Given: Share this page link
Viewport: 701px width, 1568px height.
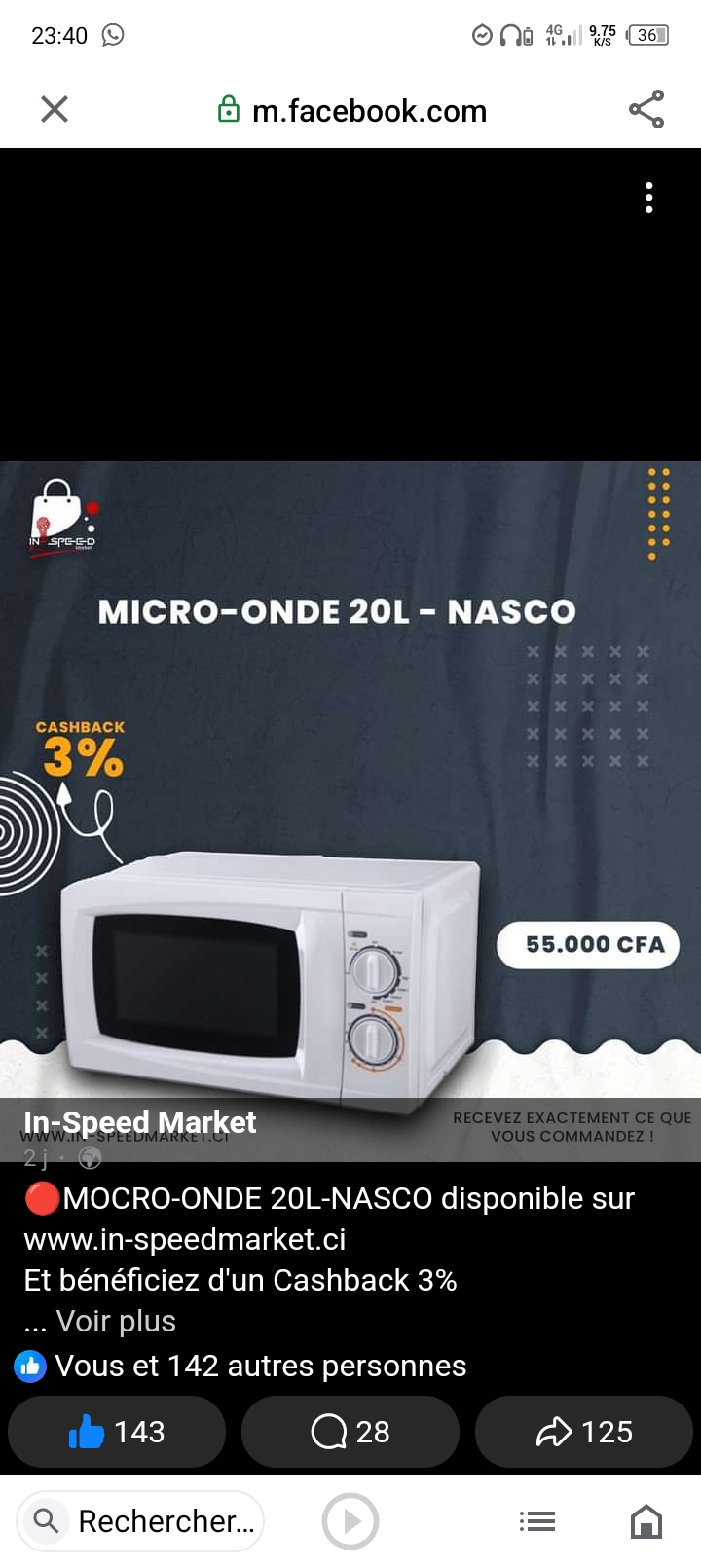Looking at the screenshot, I should click(x=646, y=109).
